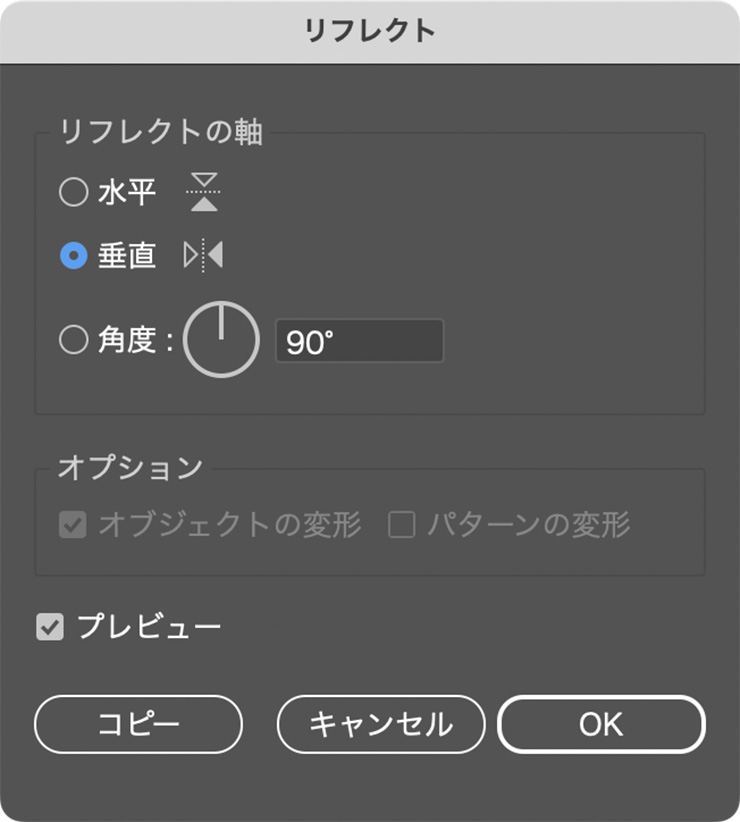Select the 水平 (horizontal) axis radio button
This screenshot has width=740, height=822.
pos(74,192)
